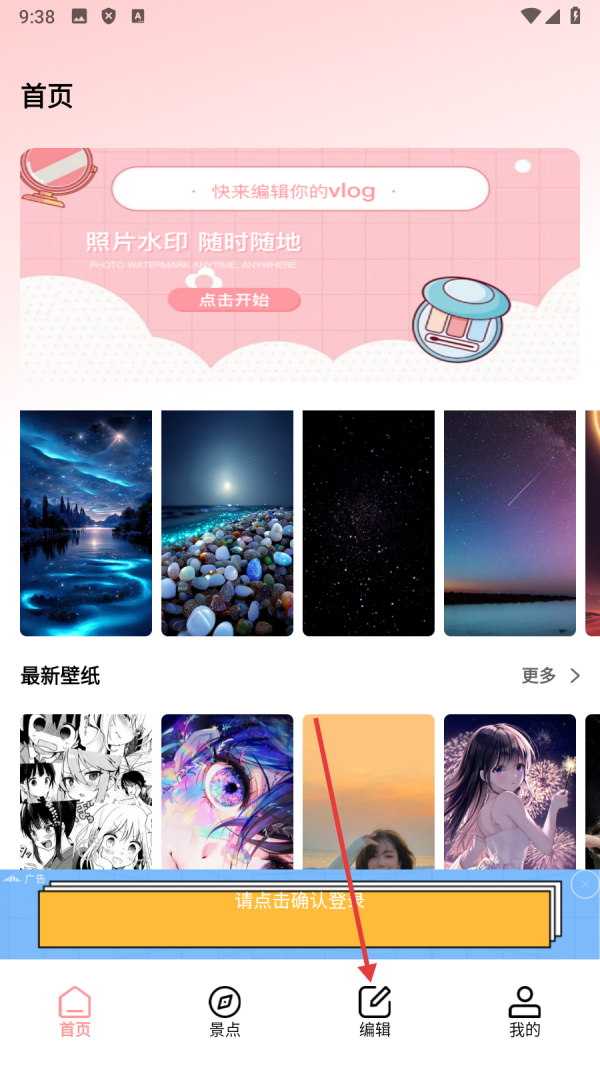
Task: Open the orange sunset girl wallpaper
Action: (369, 790)
